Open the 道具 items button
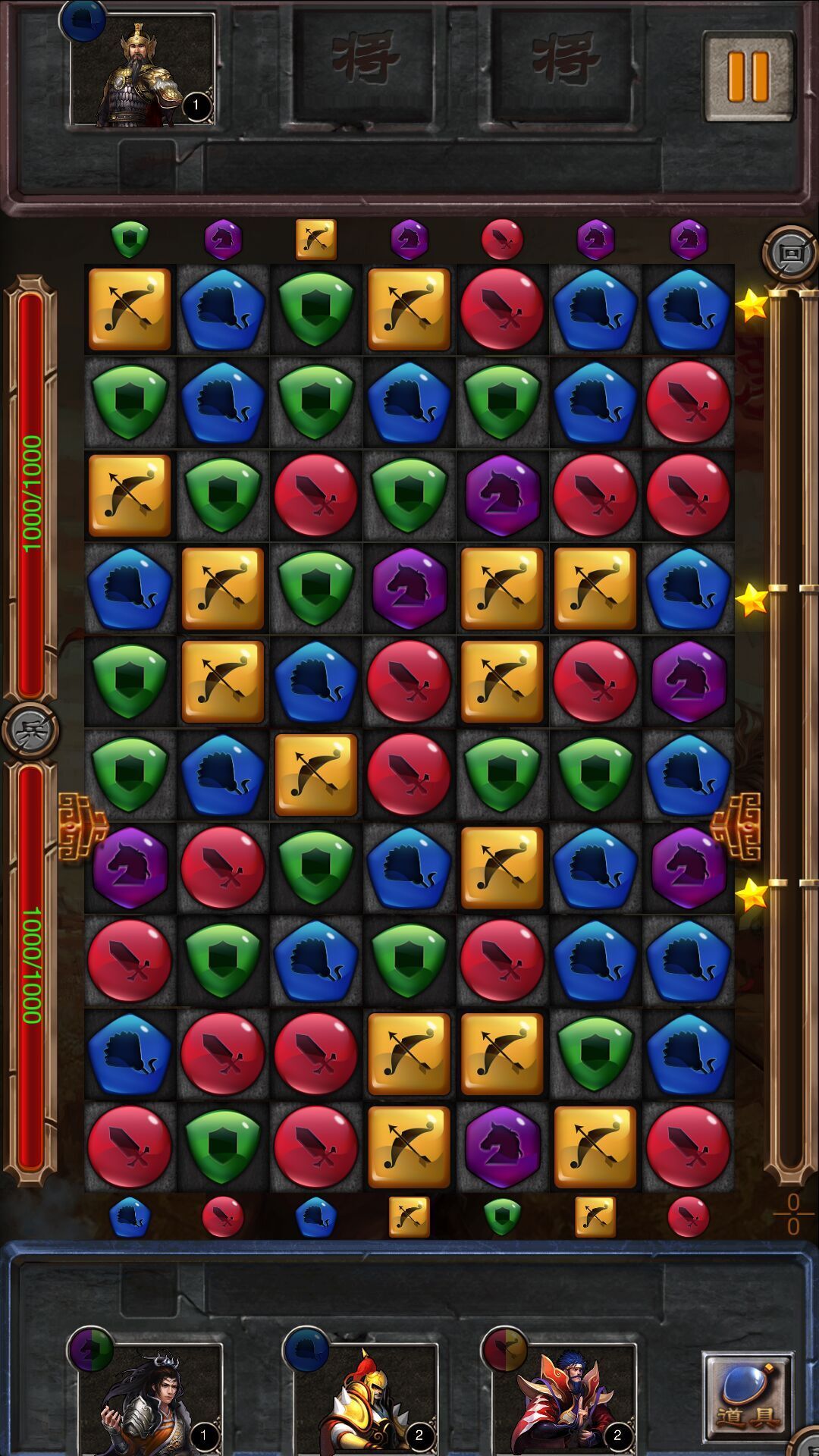 point(748,1396)
